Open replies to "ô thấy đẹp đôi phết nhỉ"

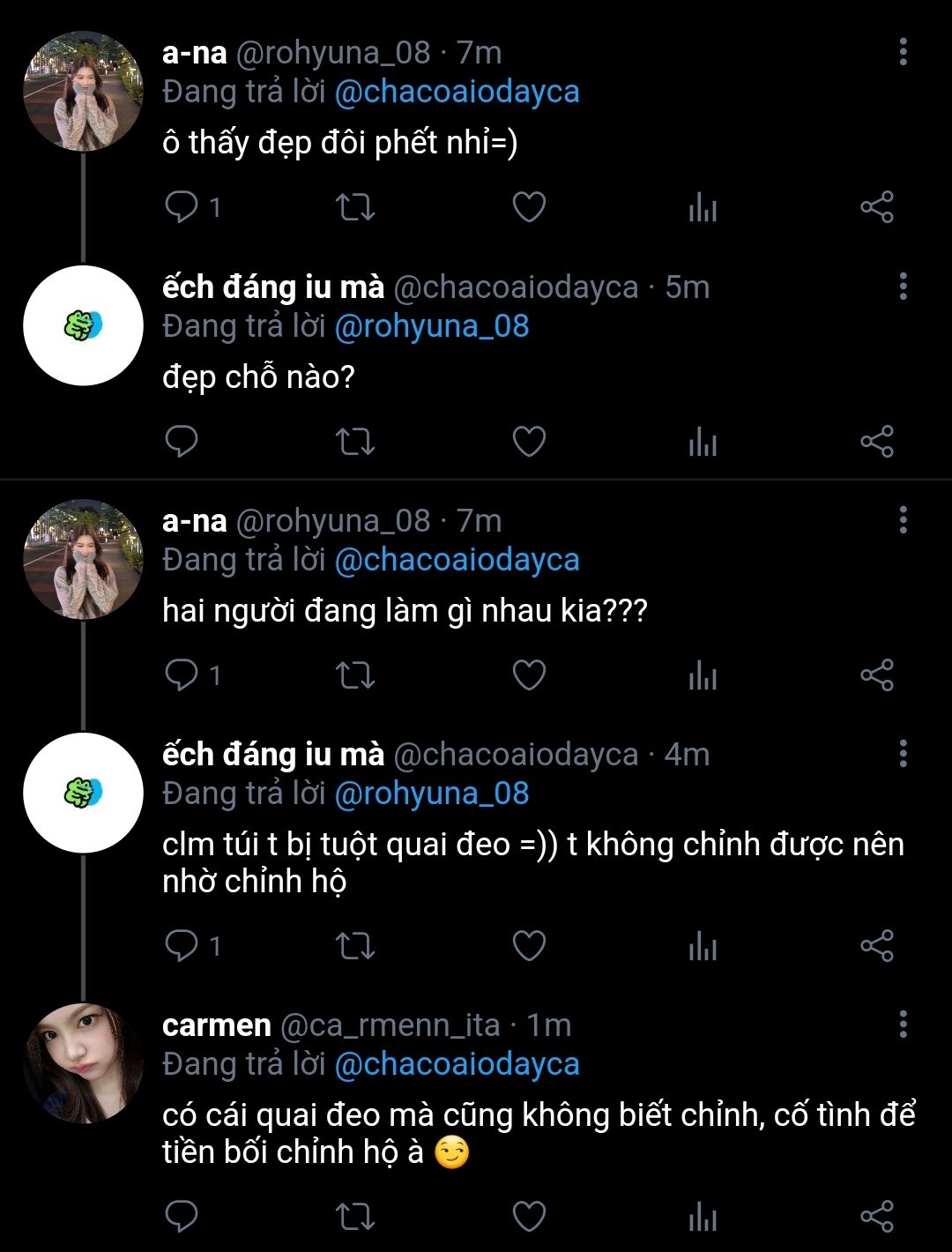click(182, 207)
